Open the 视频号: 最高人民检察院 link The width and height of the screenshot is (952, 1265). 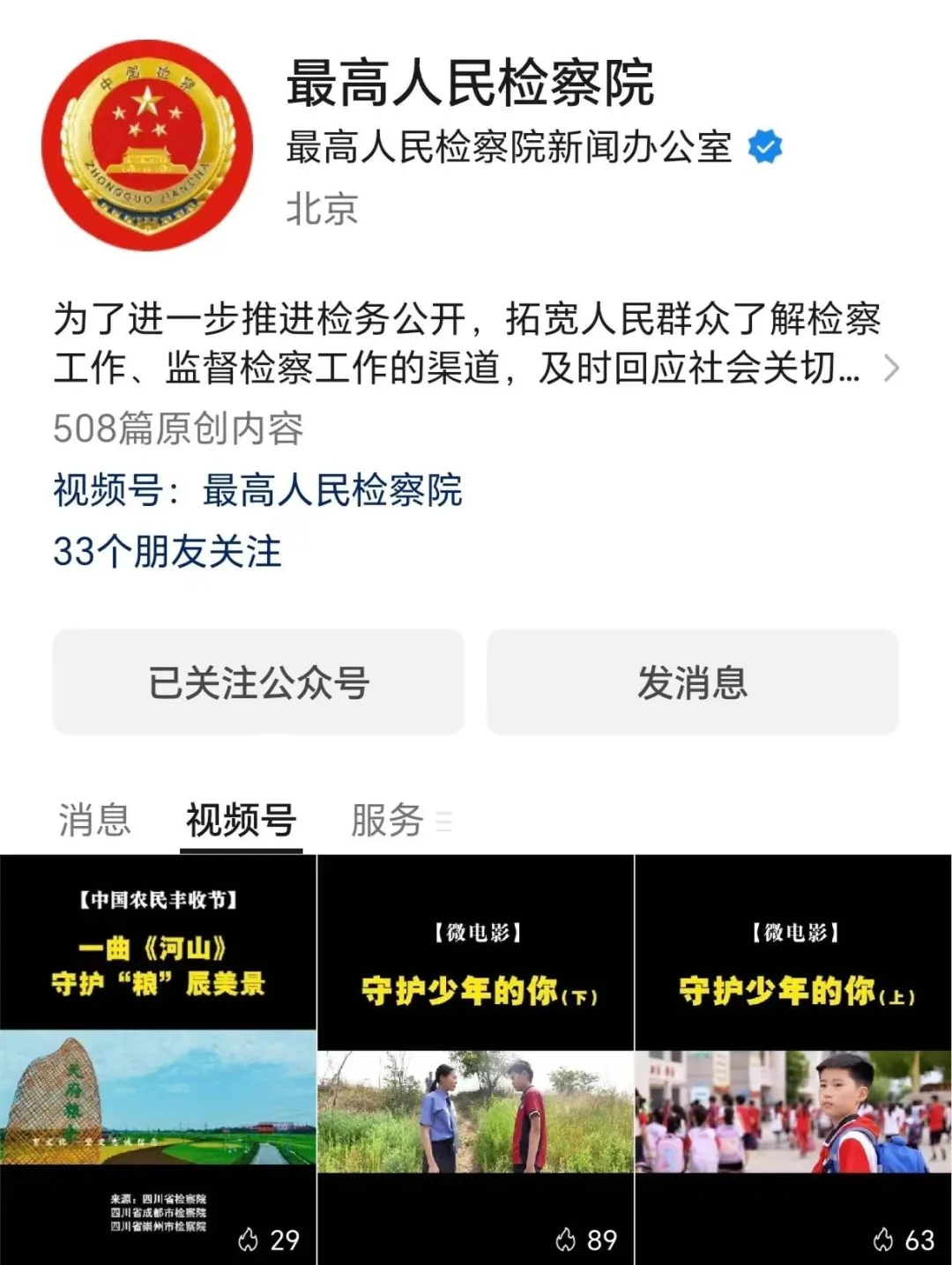pyautogui.click(x=257, y=490)
